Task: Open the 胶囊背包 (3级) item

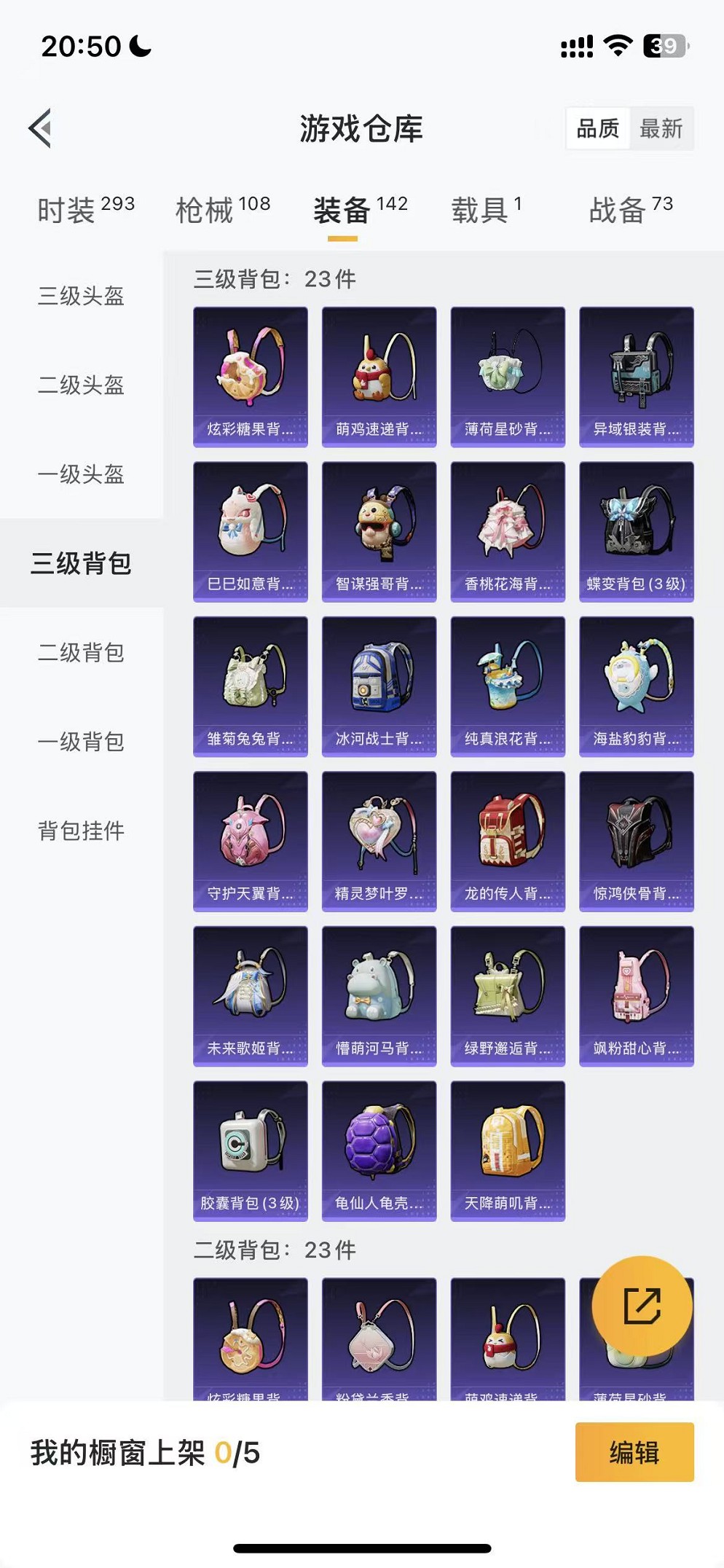Action: tap(250, 1150)
